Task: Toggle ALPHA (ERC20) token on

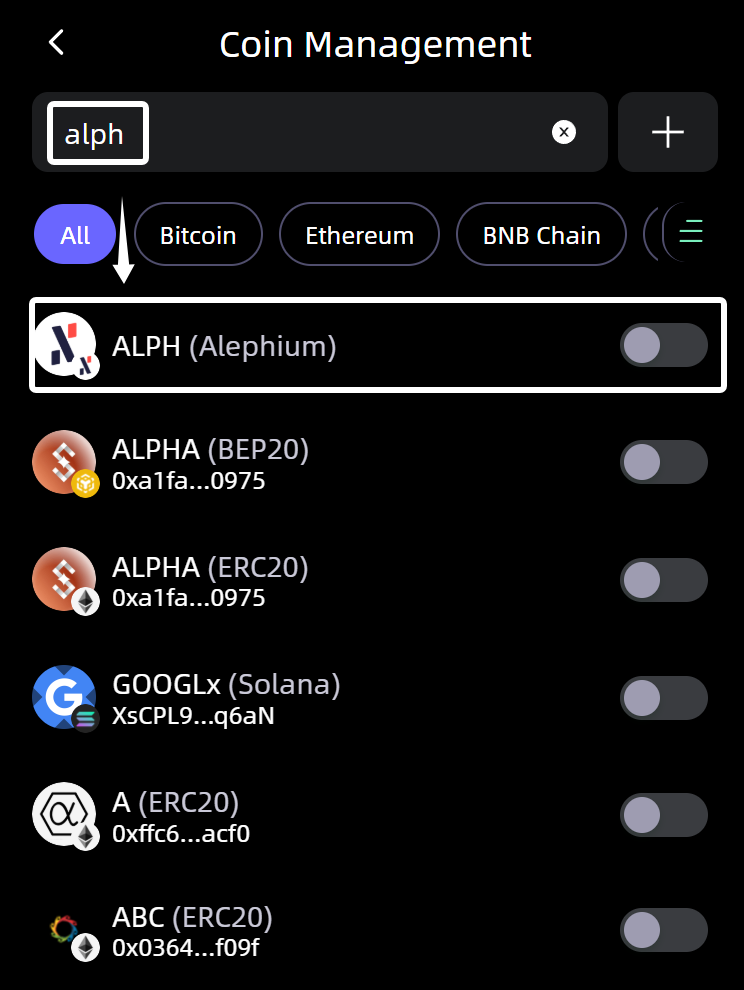Action: pyautogui.click(x=663, y=580)
